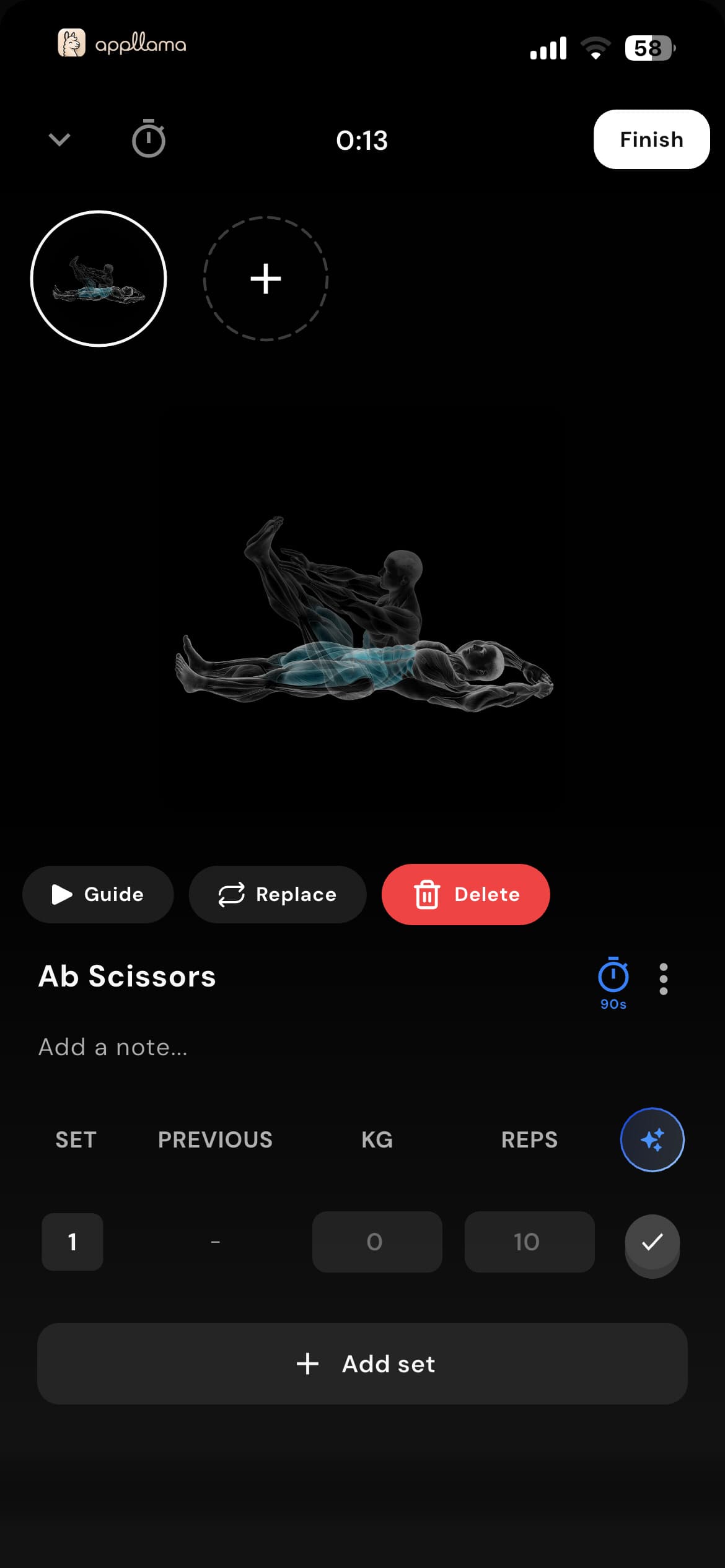Mark set 1 as completed

[652, 1243]
